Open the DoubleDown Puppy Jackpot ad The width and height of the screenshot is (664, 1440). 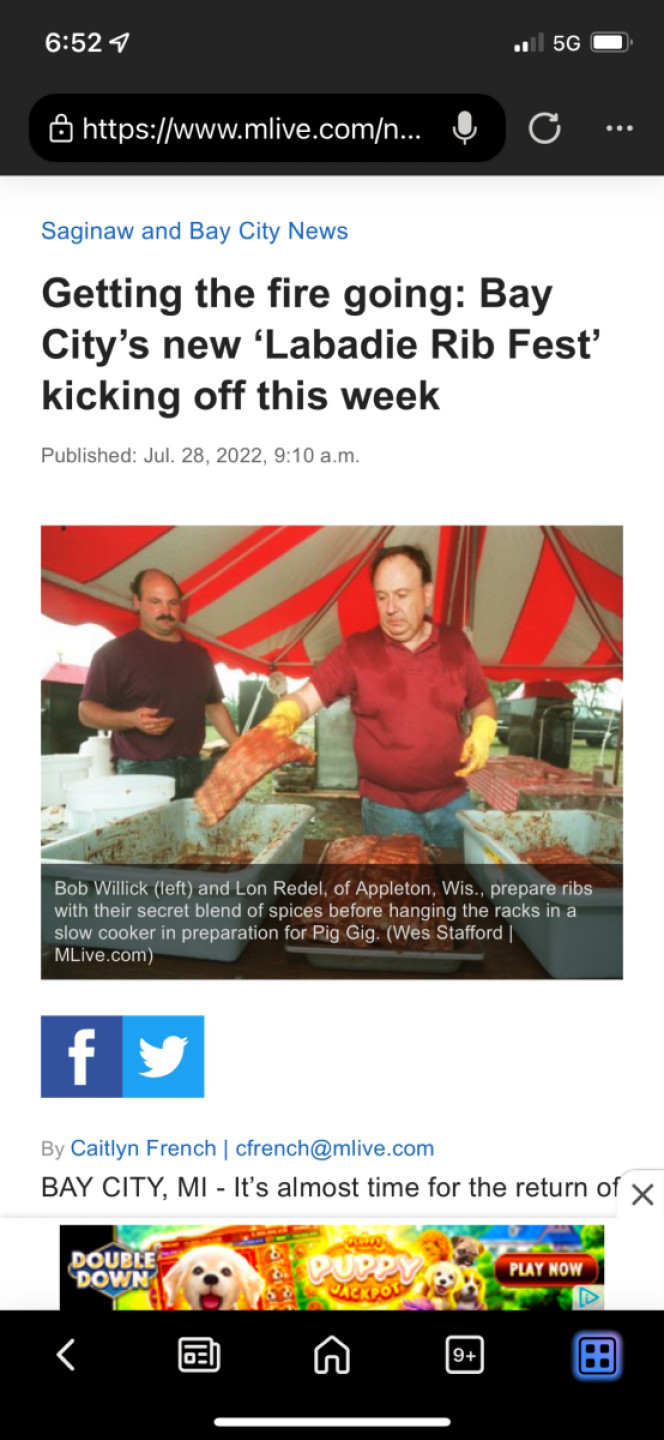330,1266
